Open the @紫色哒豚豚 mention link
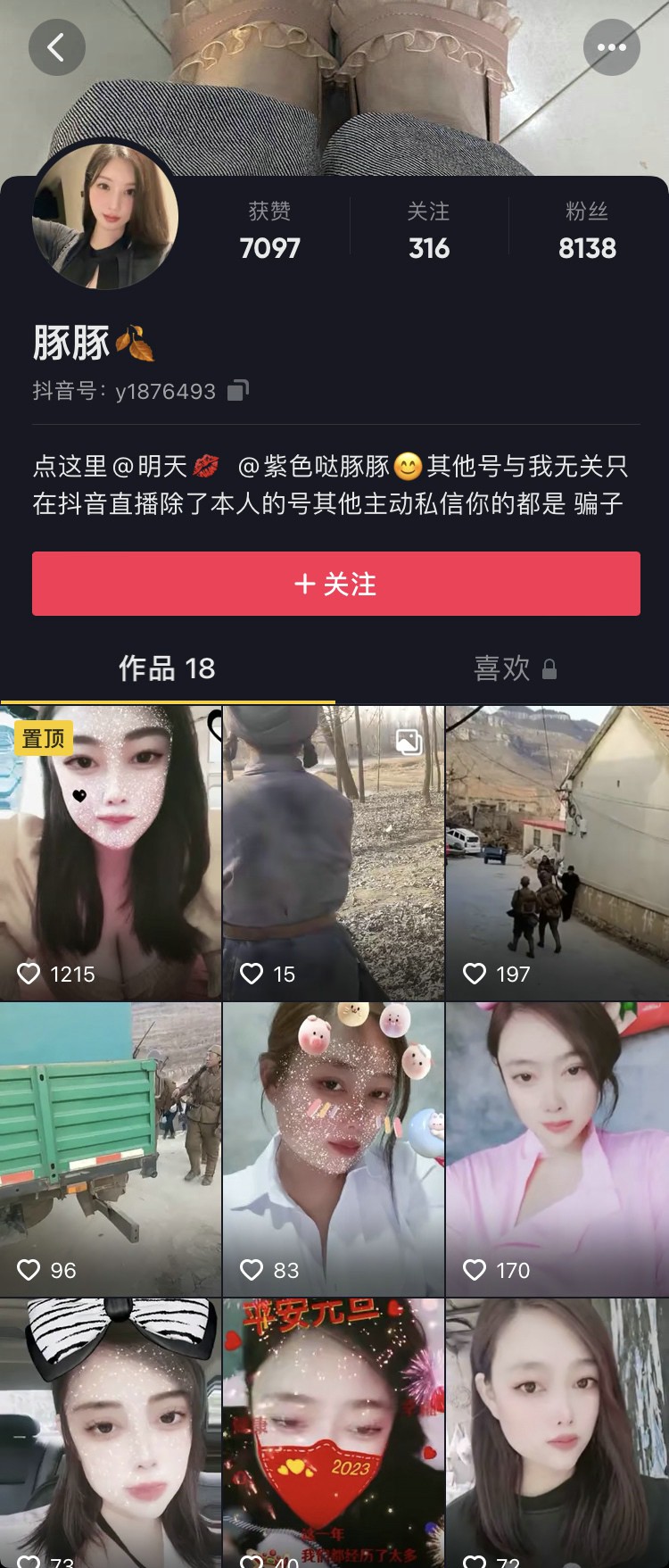Screen dimensions: 669x1568 point(315,466)
